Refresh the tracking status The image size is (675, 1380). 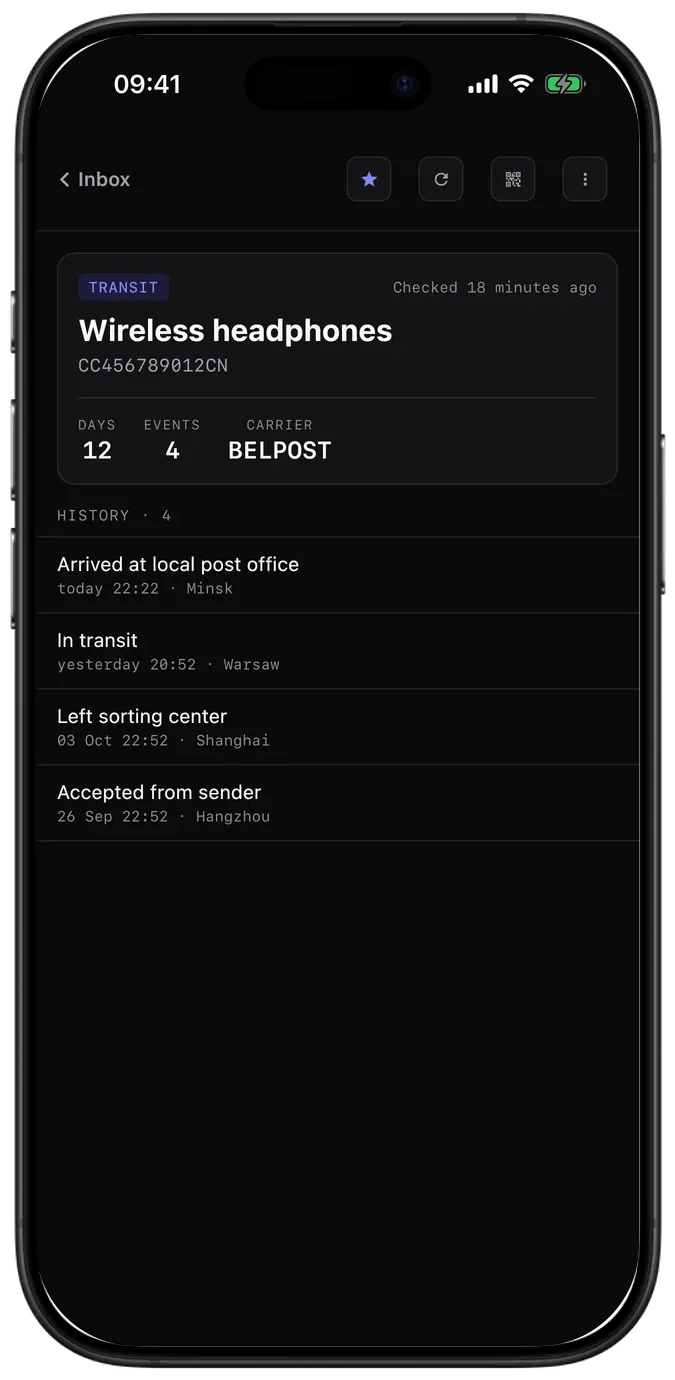(x=441, y=180)
